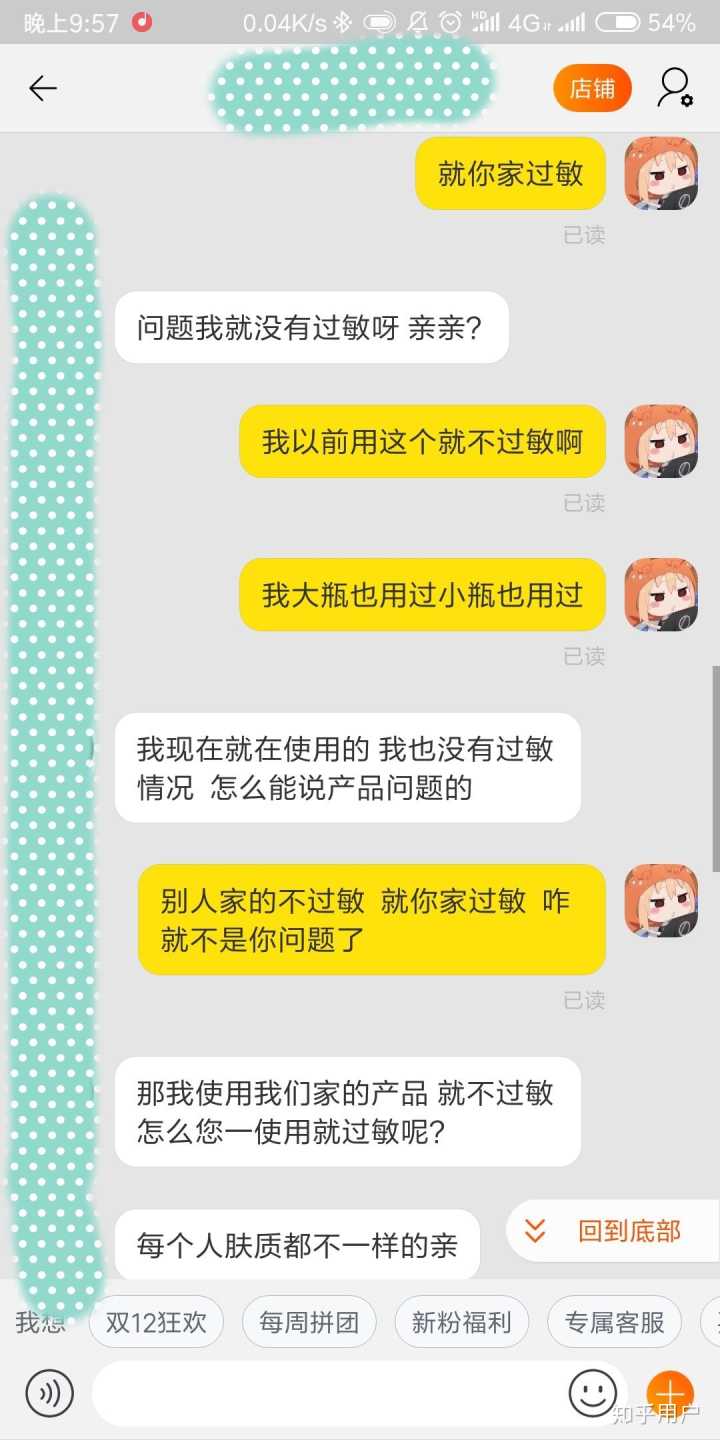The image size is (720, 1440).
Task: Open the emoji picker
Action: [592, 1392]
